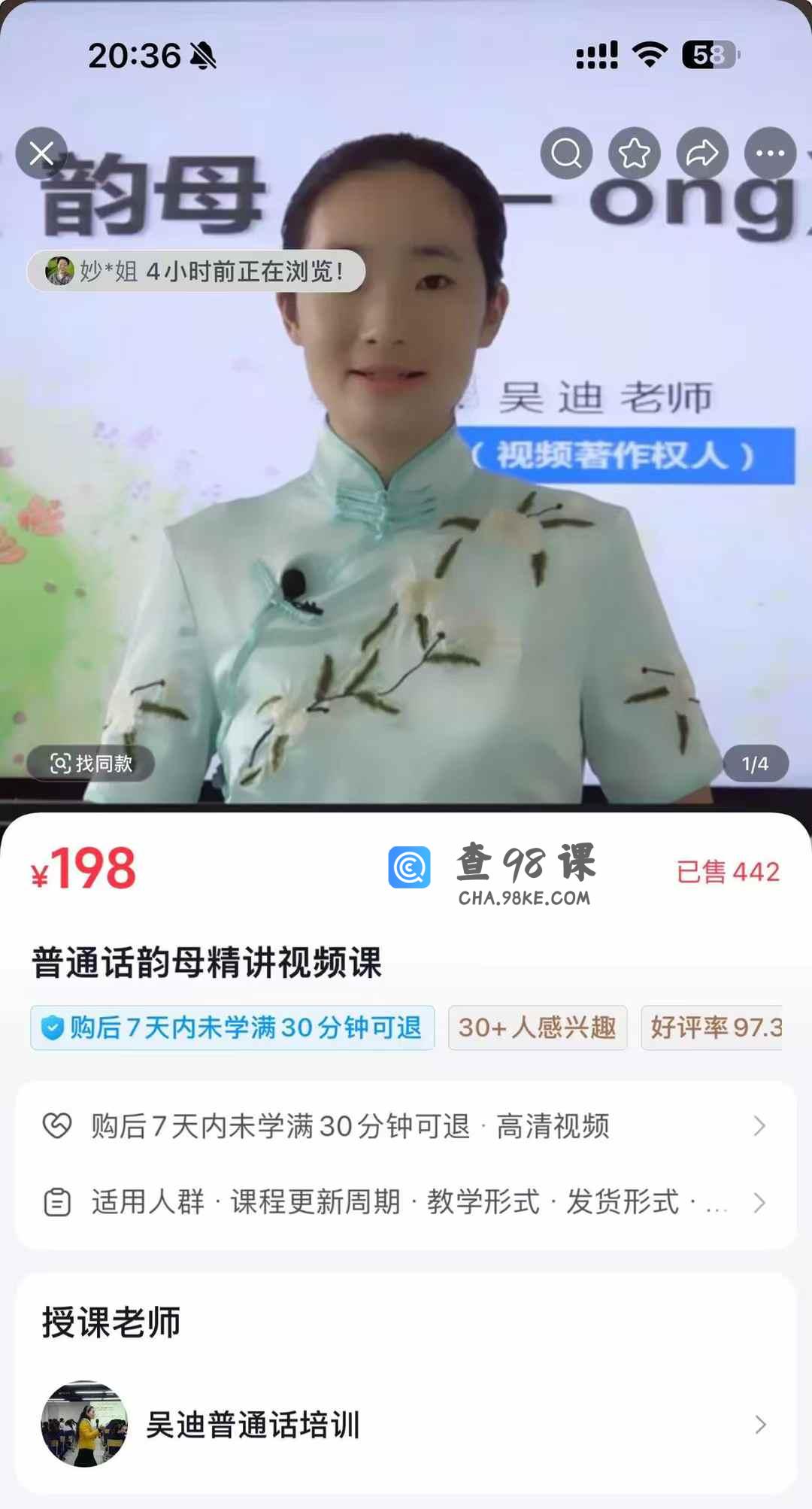Open the three-dot overflow menu
The height and width of the screenshot is (1509, 812).
[x=770, y=153]
